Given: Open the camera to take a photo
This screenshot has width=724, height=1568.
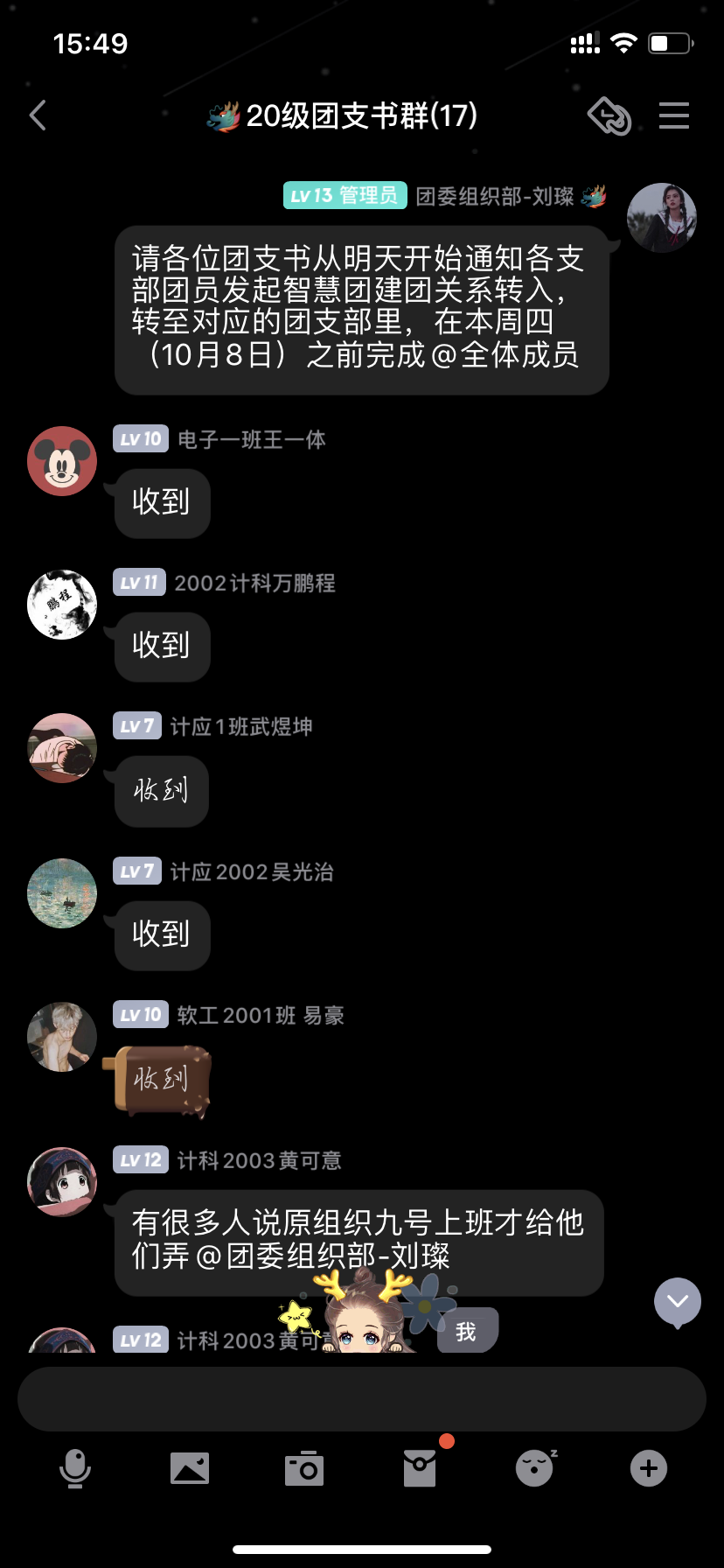Looking at the screenshot, I should tap(304, 1468).
